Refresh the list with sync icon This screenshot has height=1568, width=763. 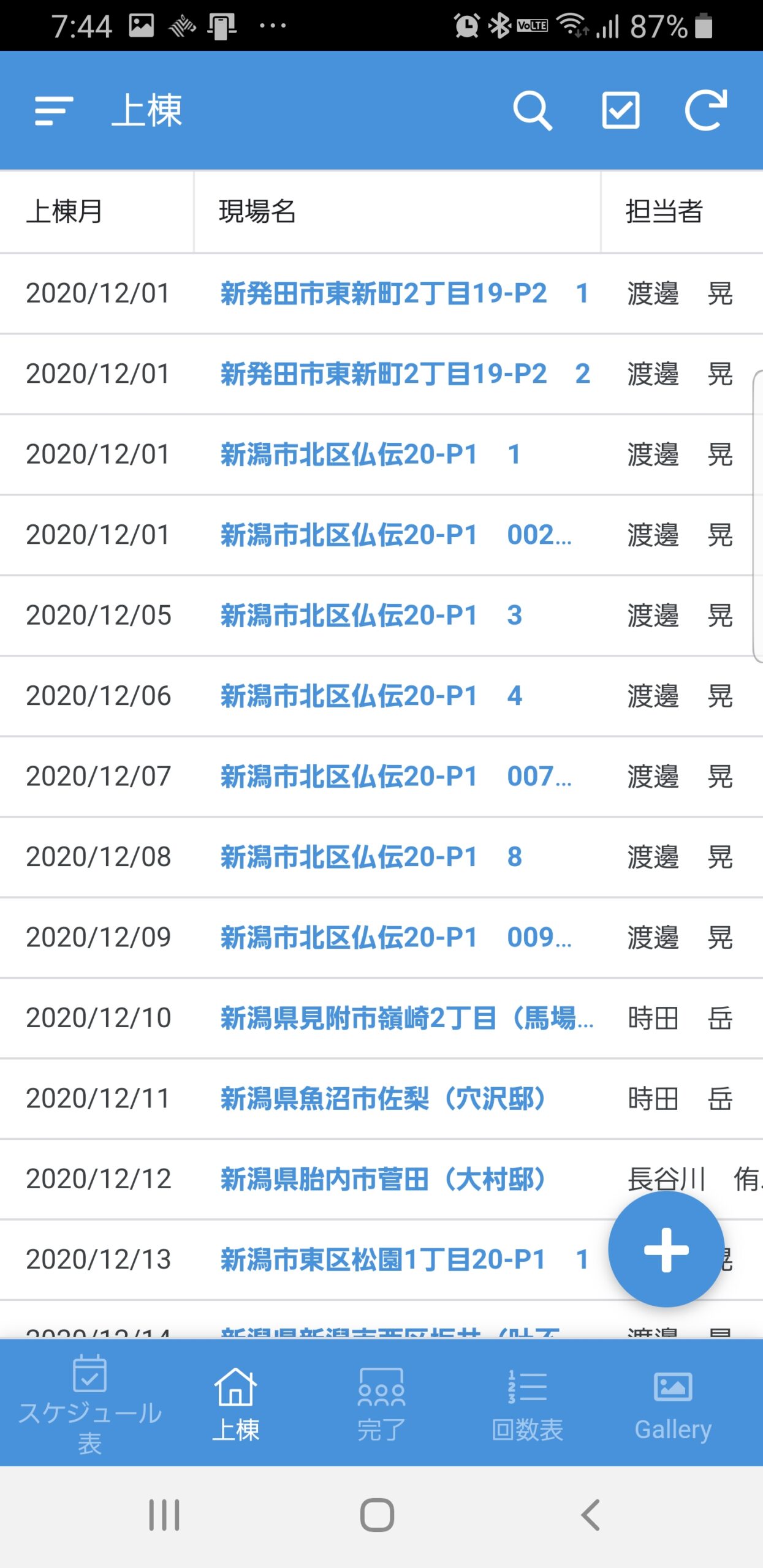coord(706,110)
